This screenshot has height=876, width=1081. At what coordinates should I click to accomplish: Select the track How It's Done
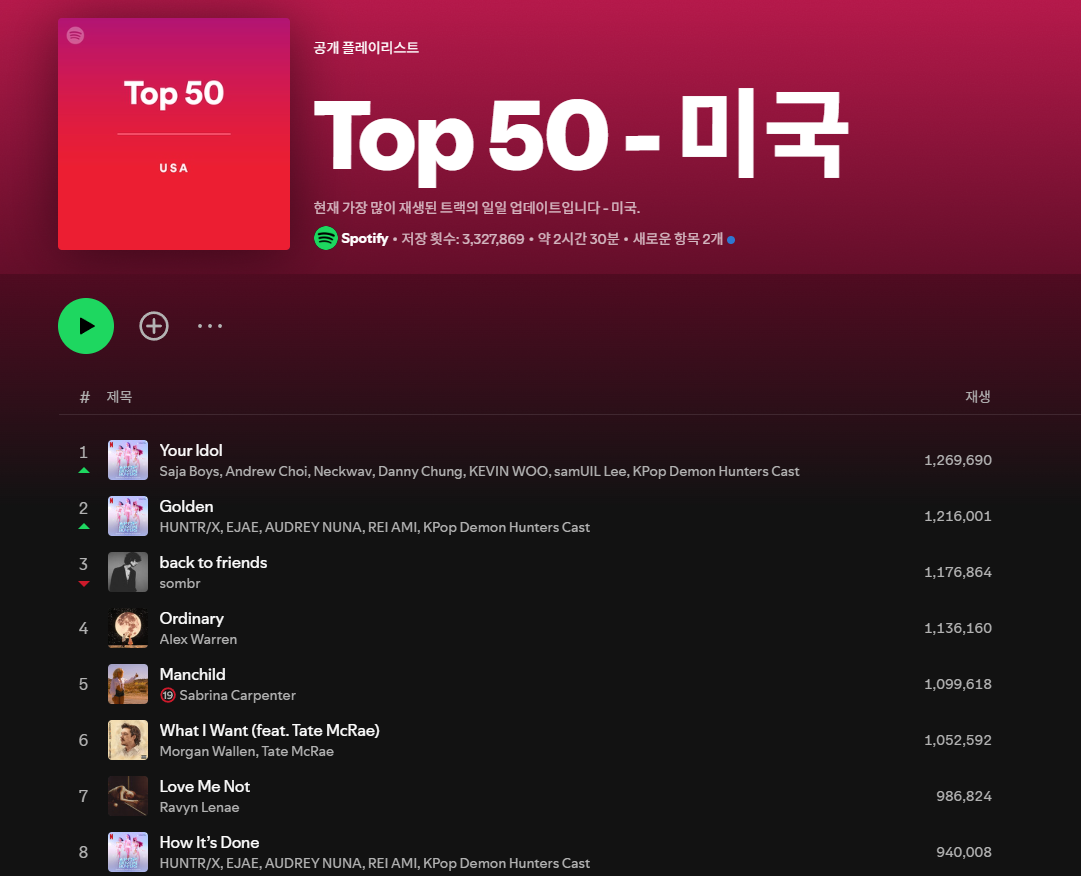[209, 842]
